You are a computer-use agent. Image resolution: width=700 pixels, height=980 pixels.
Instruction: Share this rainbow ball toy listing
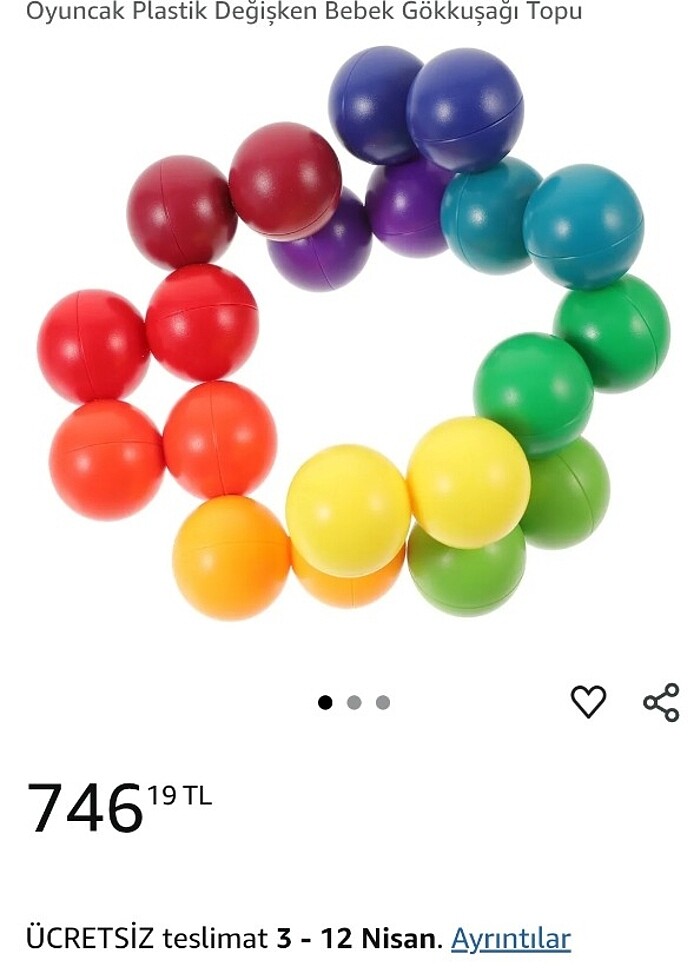pos(661,702)
